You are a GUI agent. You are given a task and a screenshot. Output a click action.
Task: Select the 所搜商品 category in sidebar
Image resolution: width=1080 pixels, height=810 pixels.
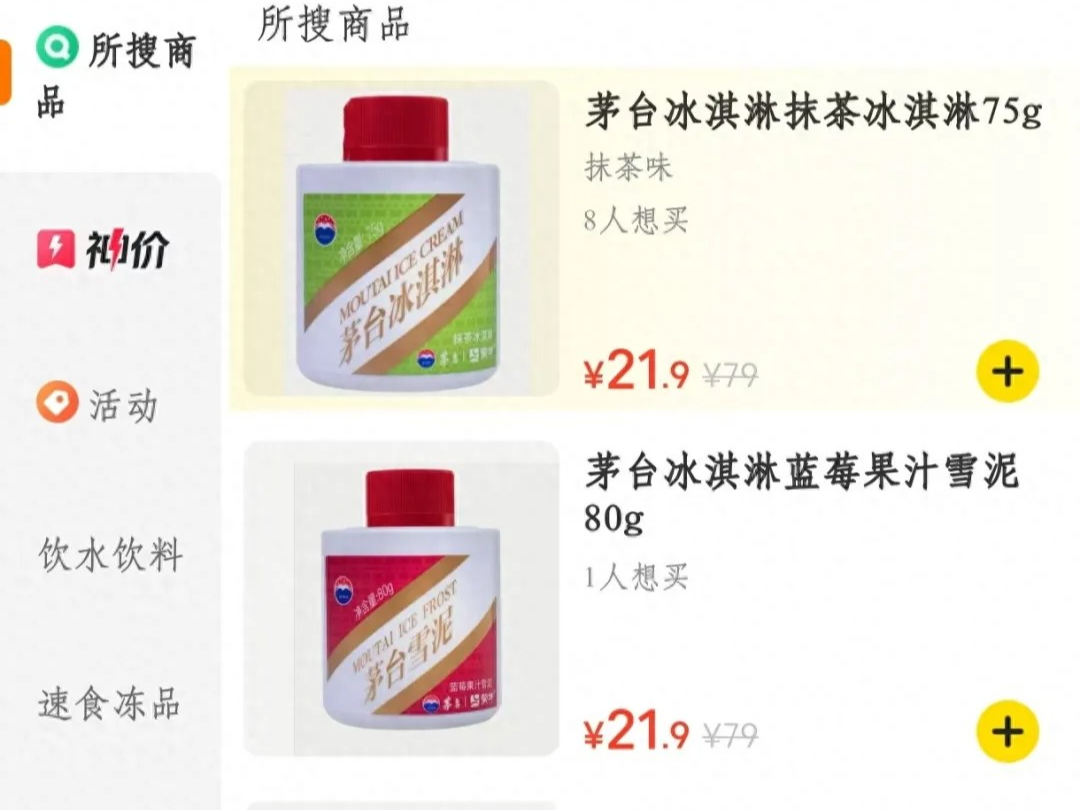pos(115,72)
